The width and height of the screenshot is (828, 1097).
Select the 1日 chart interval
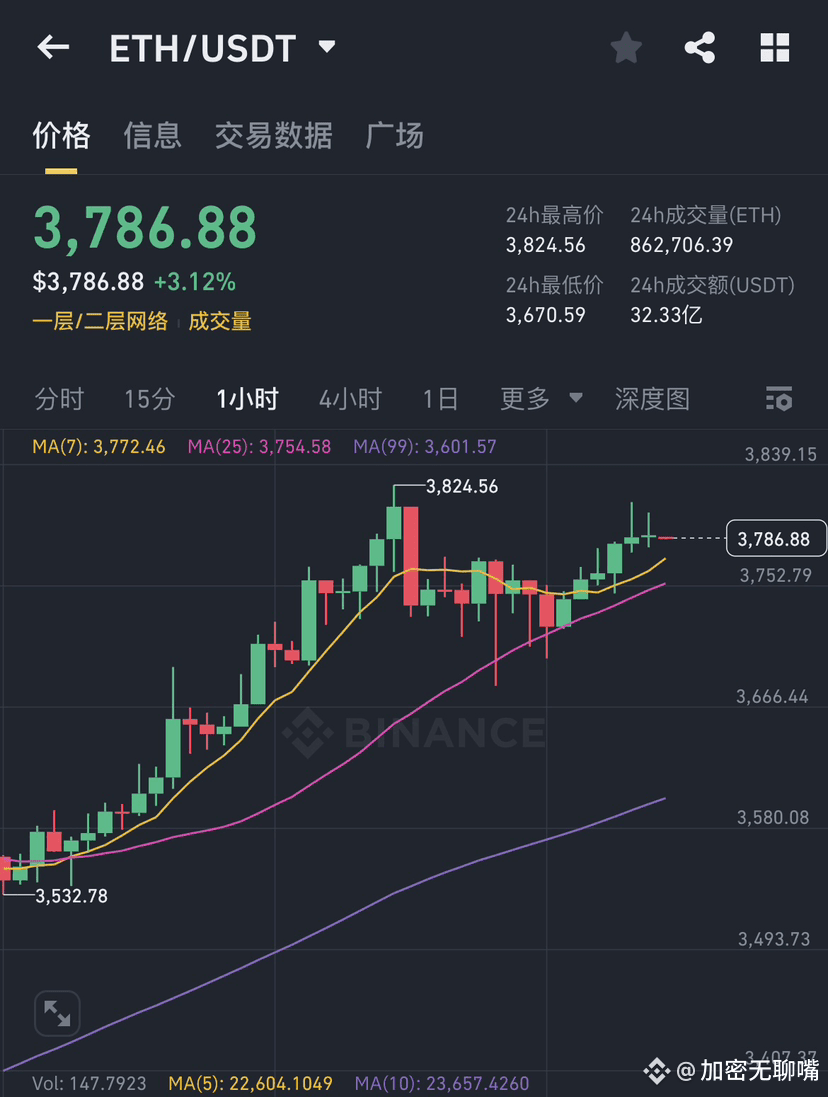tap(440, 399)
